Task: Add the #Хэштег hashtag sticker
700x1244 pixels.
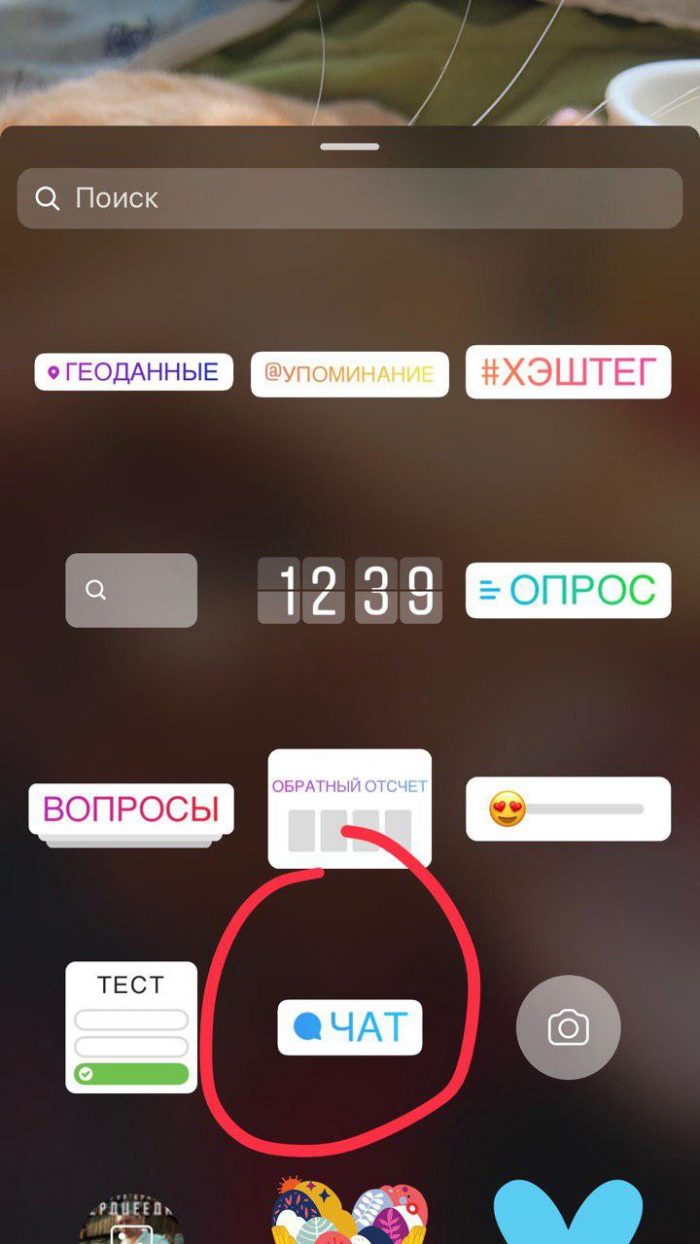Action: click(x=568, y=372)
